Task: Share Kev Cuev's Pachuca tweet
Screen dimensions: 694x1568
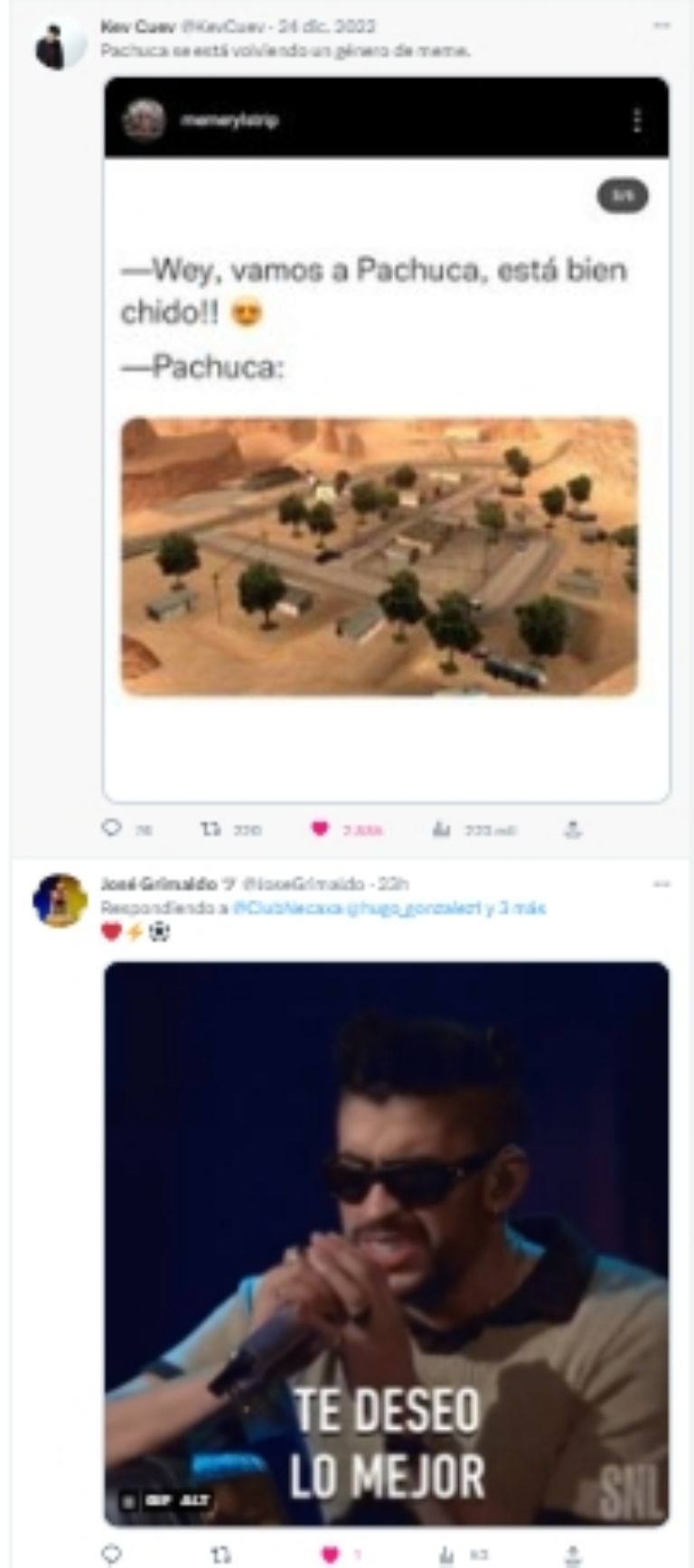Action: pos(573,828)
